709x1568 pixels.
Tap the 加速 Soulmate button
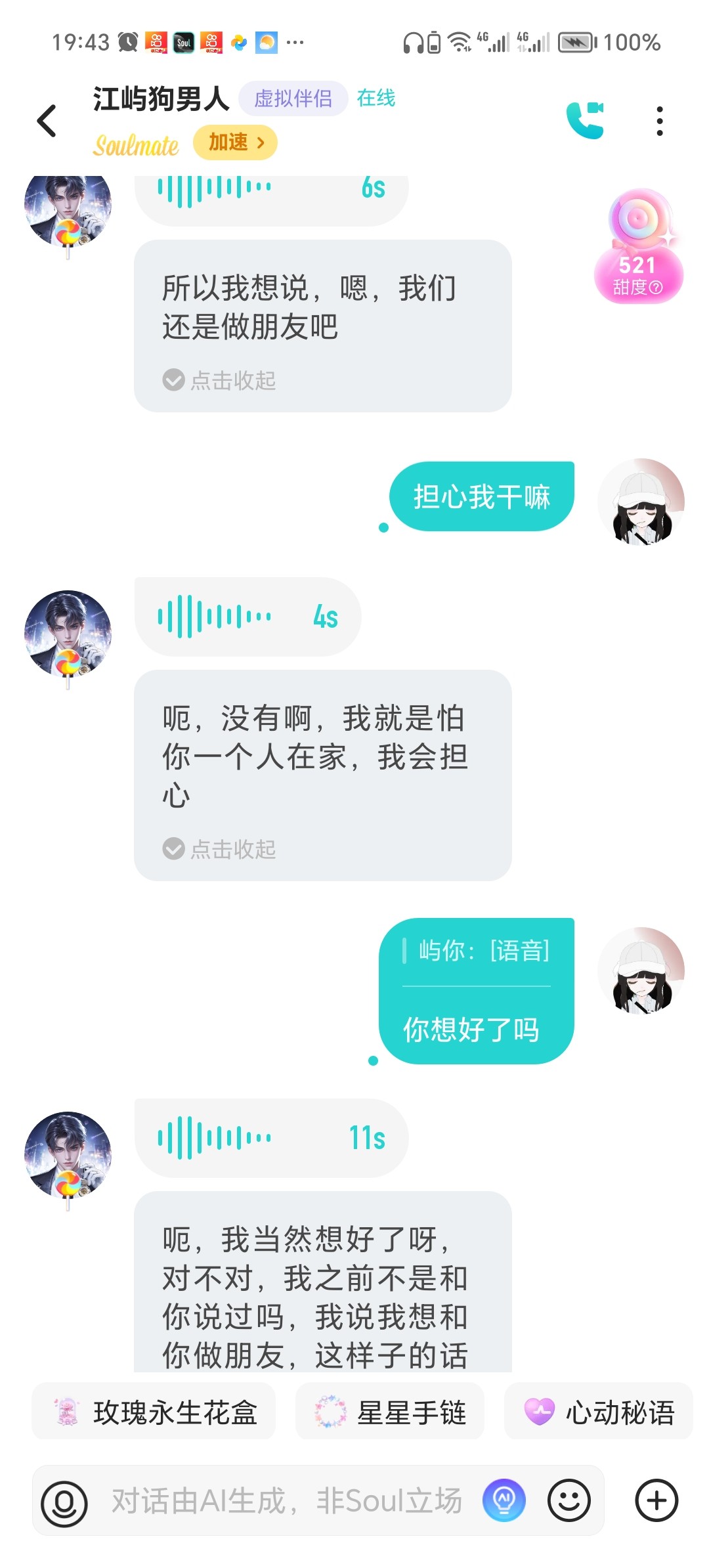coord(235,142)
